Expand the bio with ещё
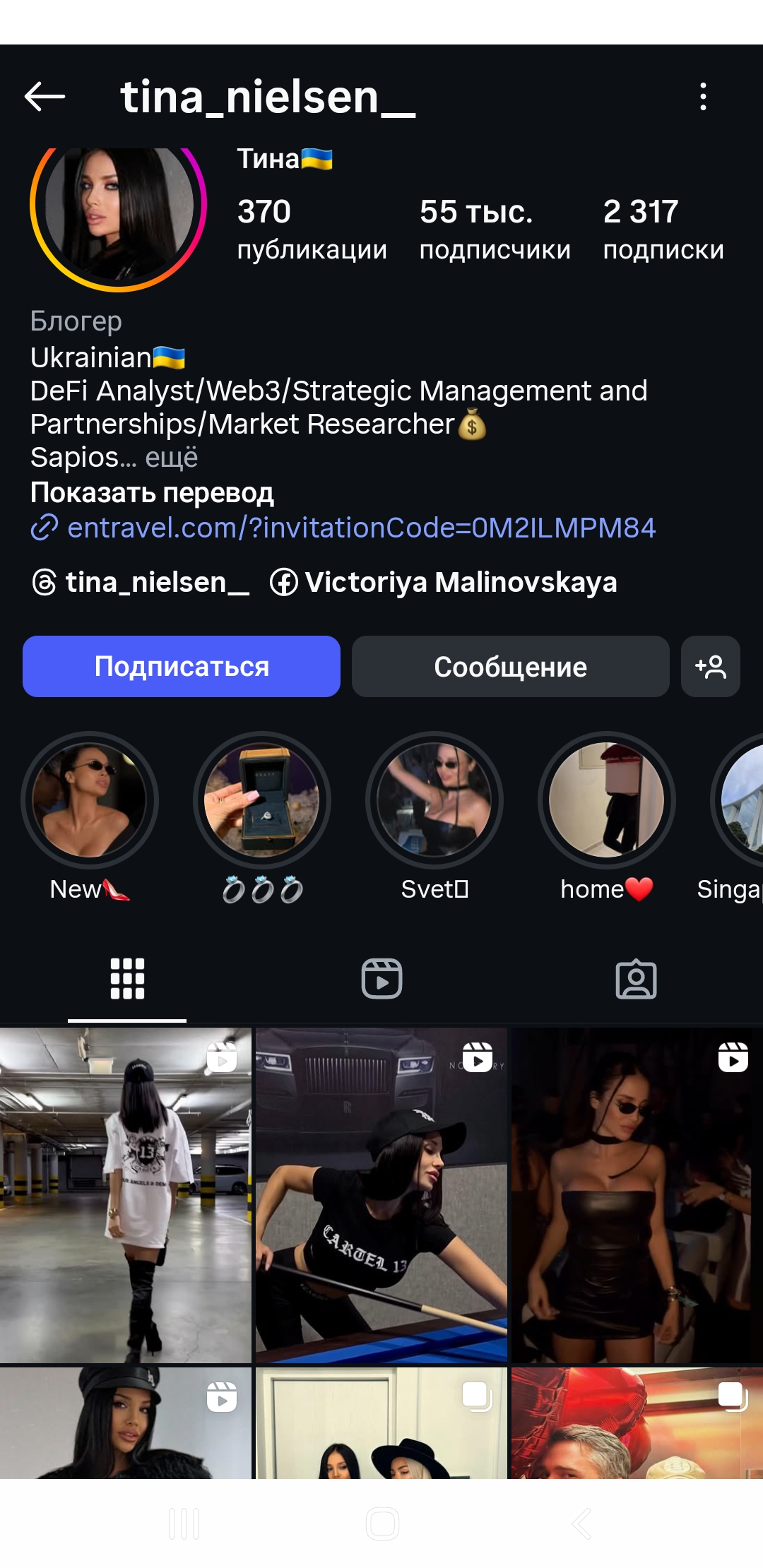This screenshot has width=763, height=1568. pyautogui.click(x=172, y=458)
